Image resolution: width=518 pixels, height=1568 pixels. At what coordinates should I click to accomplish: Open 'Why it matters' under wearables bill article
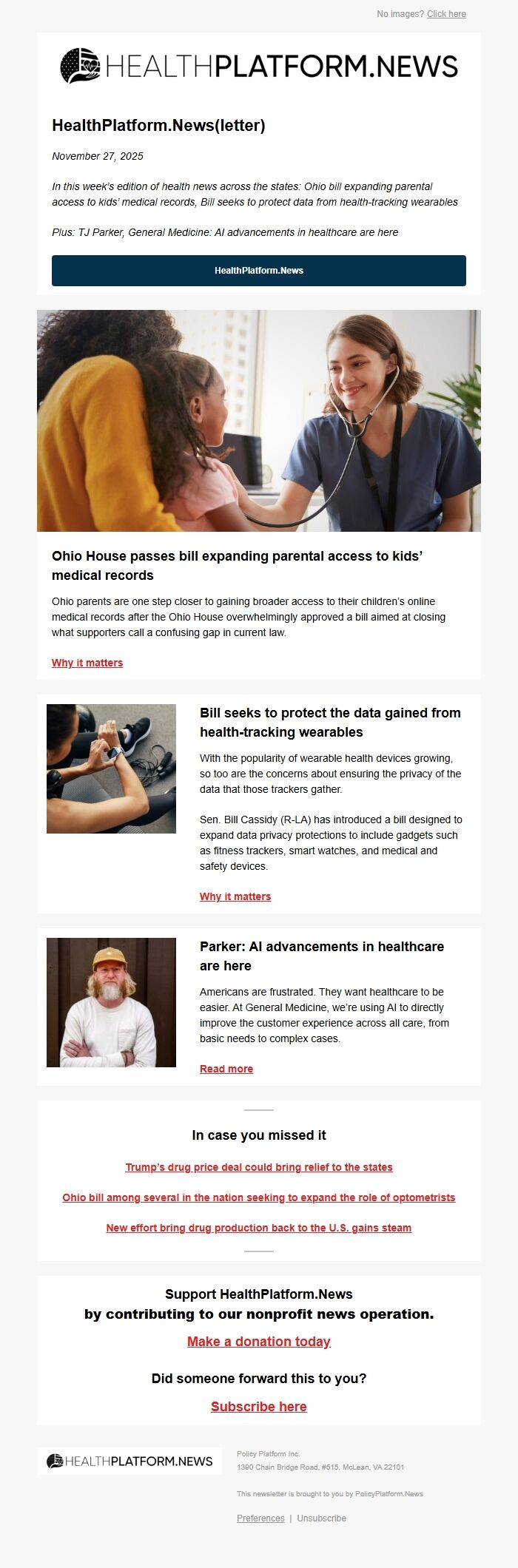pos(235,896)
